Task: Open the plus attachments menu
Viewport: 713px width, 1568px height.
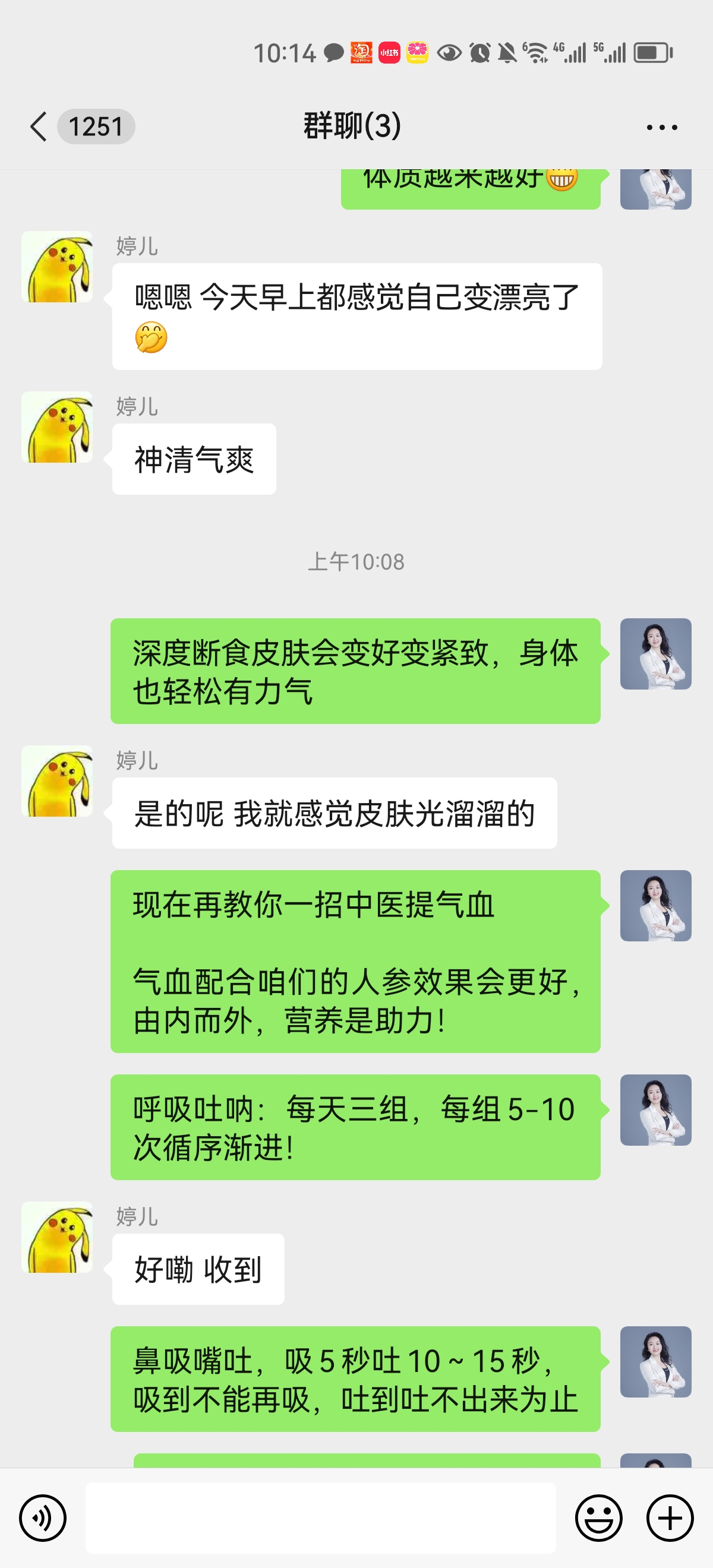Action: pos(670,1518)
